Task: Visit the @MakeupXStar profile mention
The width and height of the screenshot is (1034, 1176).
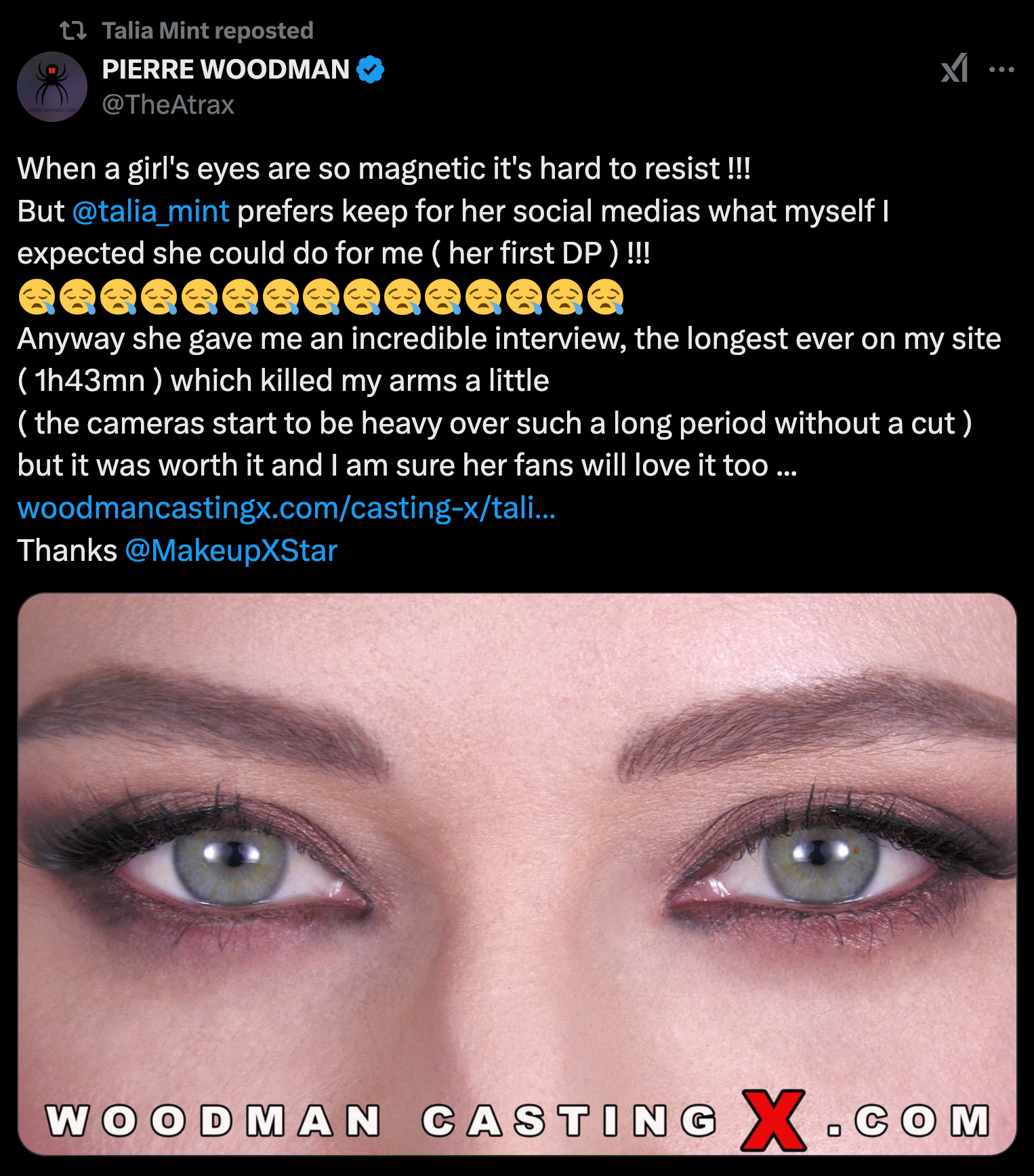Action: click(231, 551)
